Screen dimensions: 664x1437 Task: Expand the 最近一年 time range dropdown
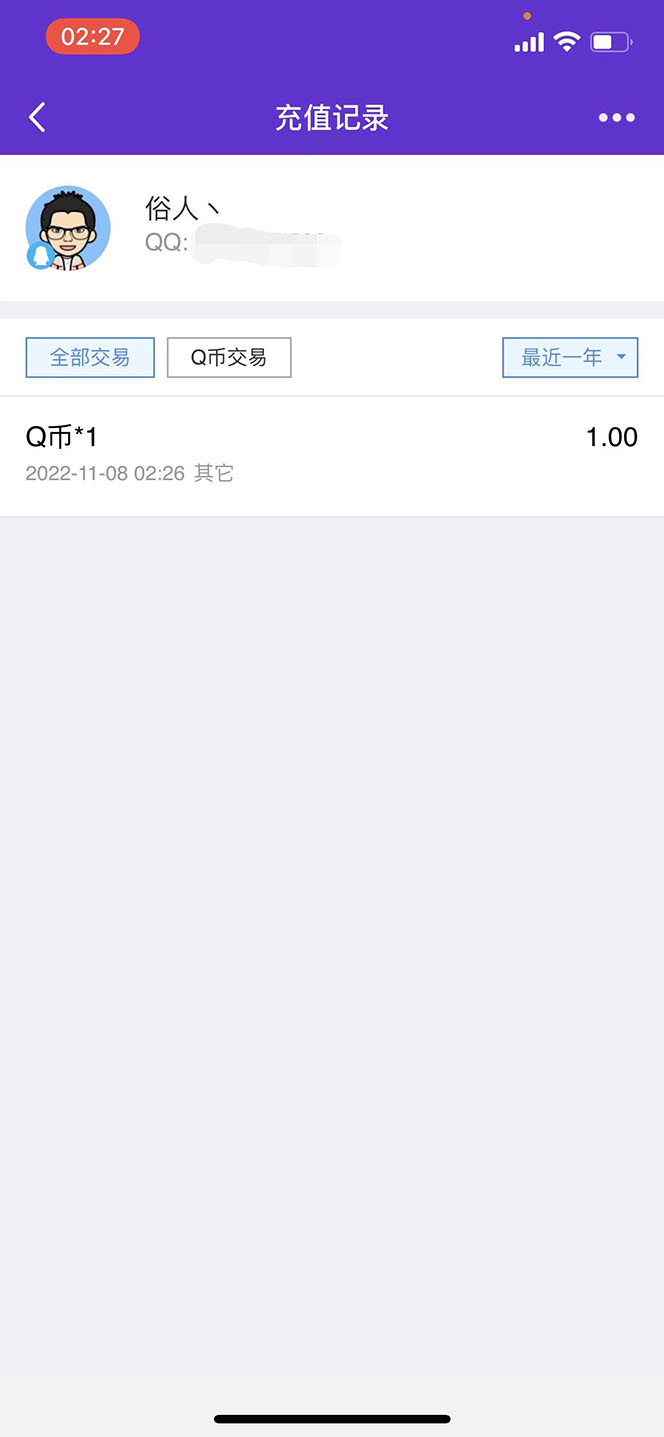[x=570, y=357]
